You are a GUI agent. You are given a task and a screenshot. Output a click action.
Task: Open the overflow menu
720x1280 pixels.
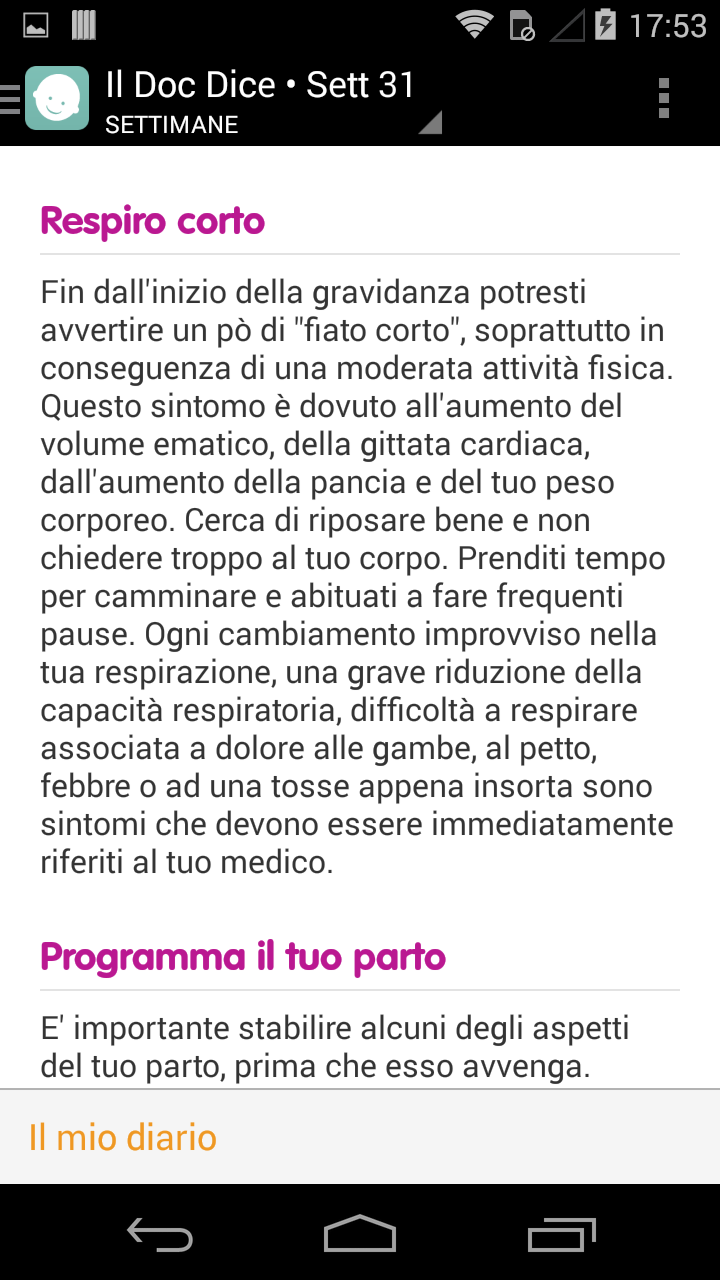click(664, 98)
